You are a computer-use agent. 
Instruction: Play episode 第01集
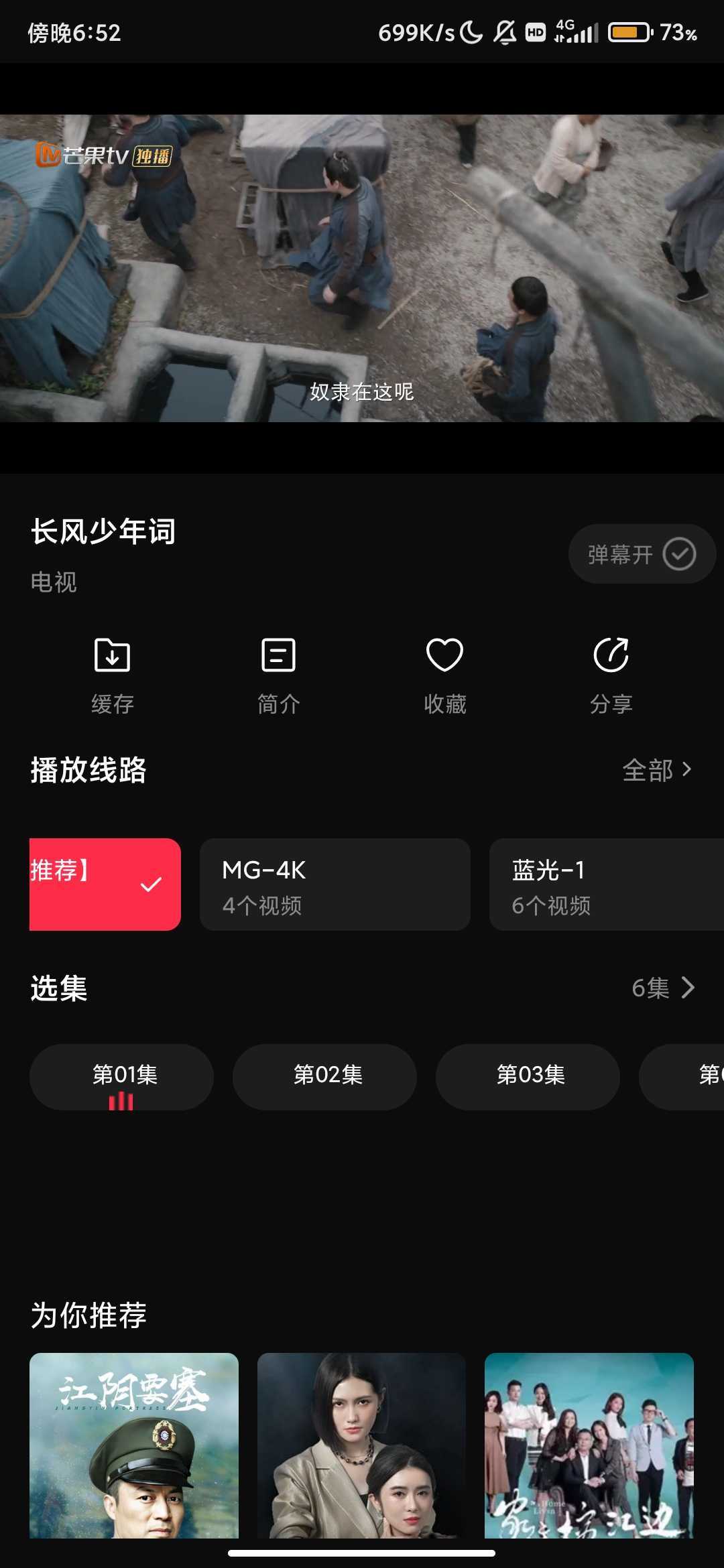click(121, 1076)
